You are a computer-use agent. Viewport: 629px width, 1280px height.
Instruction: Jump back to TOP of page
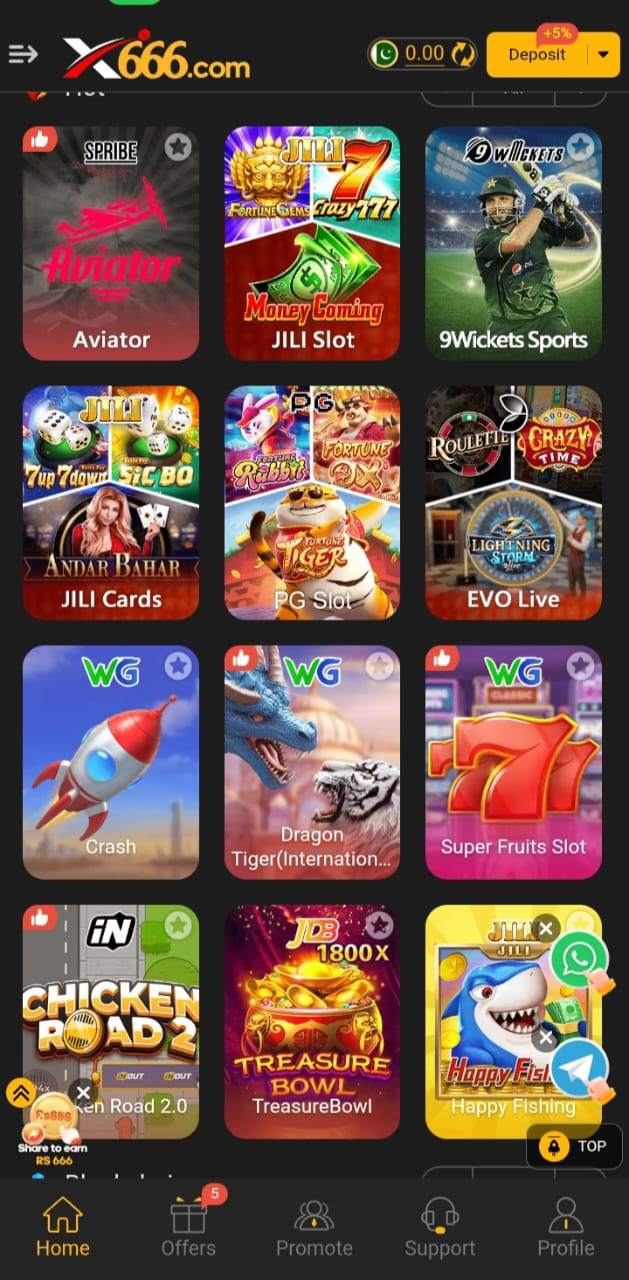point(575,1147)
